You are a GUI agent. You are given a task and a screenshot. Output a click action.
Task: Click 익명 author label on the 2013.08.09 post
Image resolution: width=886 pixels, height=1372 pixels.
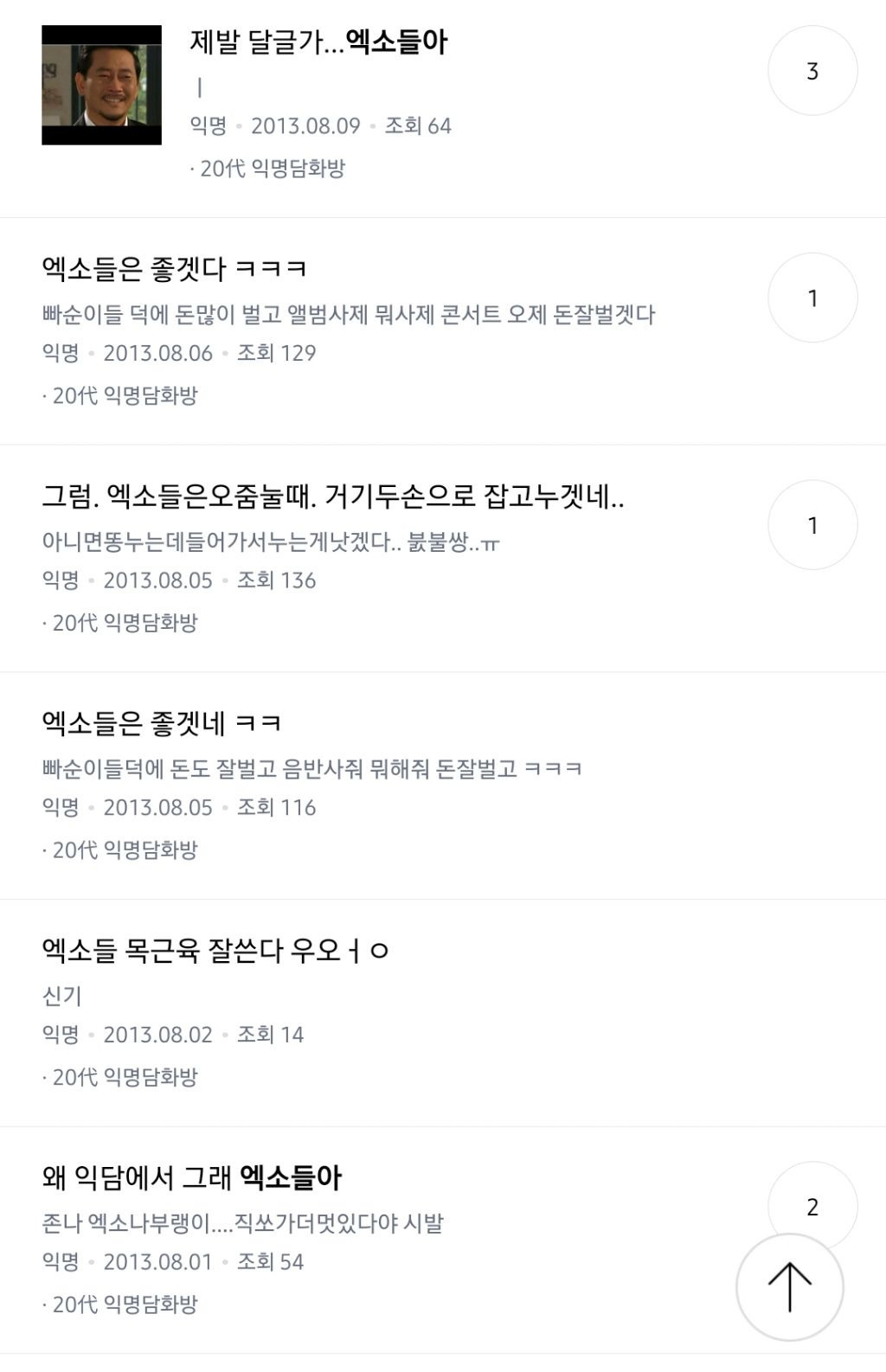[209, 125]
